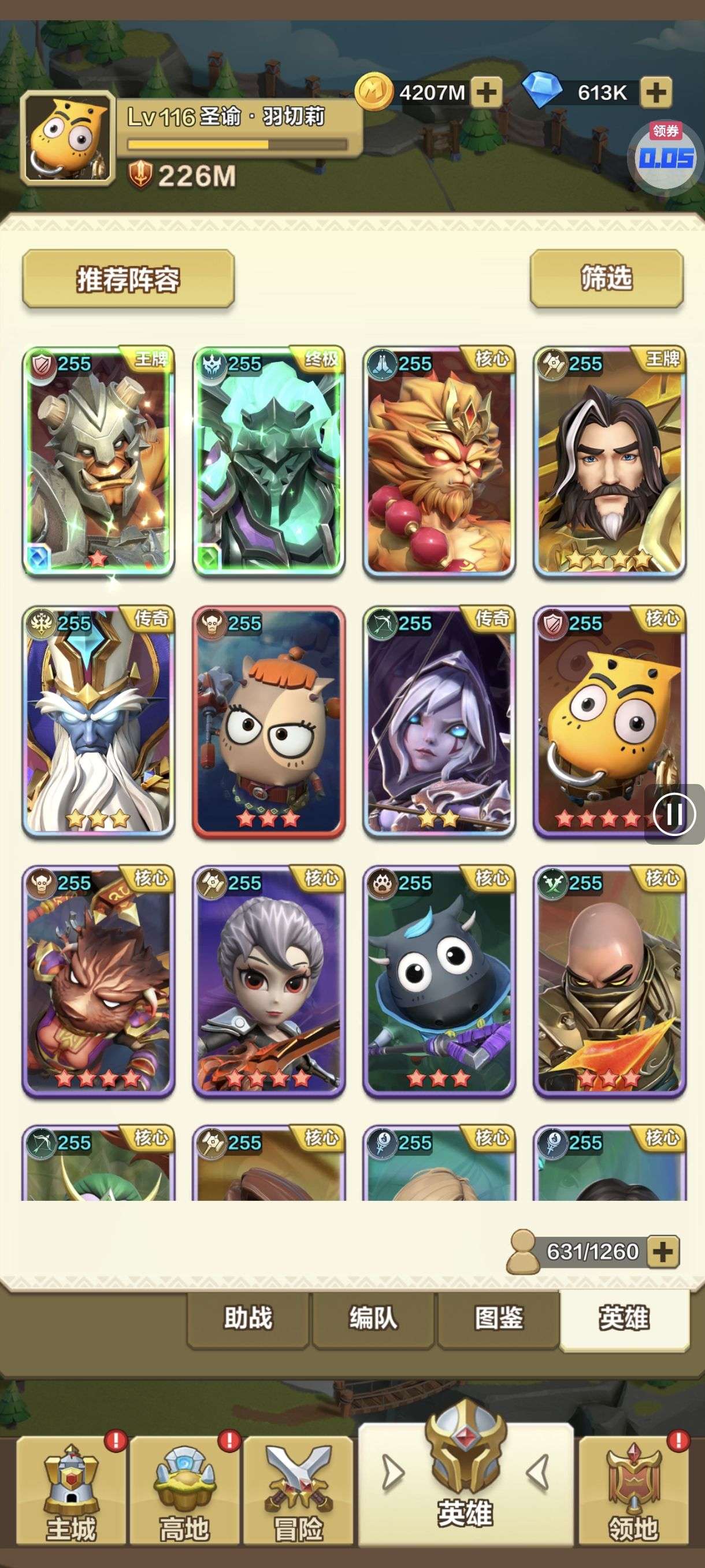Open the 推荐阵容 recommended lineup
The width and height of the screenshot is (705, 1568).
pos(128,279)
